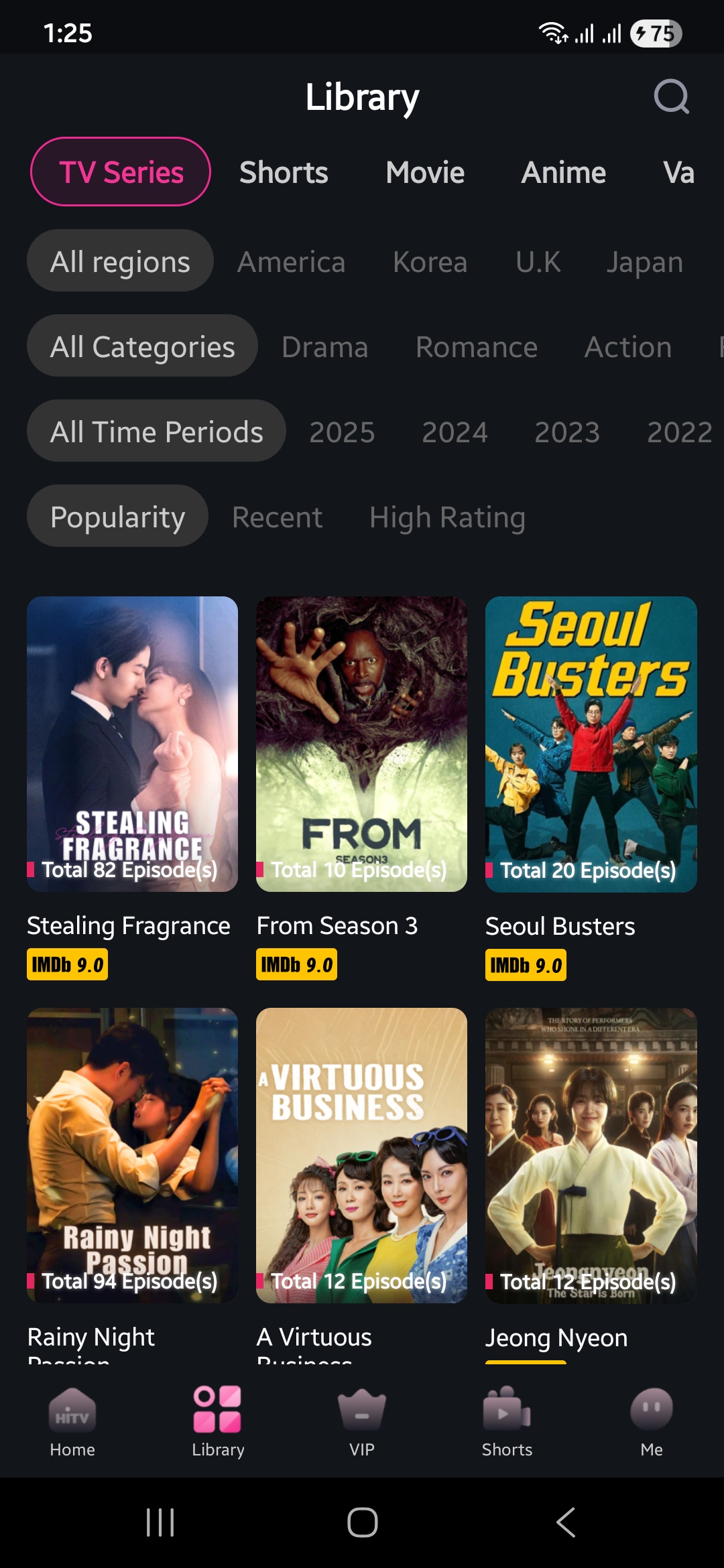Switch to the Movie tab
724x1568 pixels.
tap(425, 172)
